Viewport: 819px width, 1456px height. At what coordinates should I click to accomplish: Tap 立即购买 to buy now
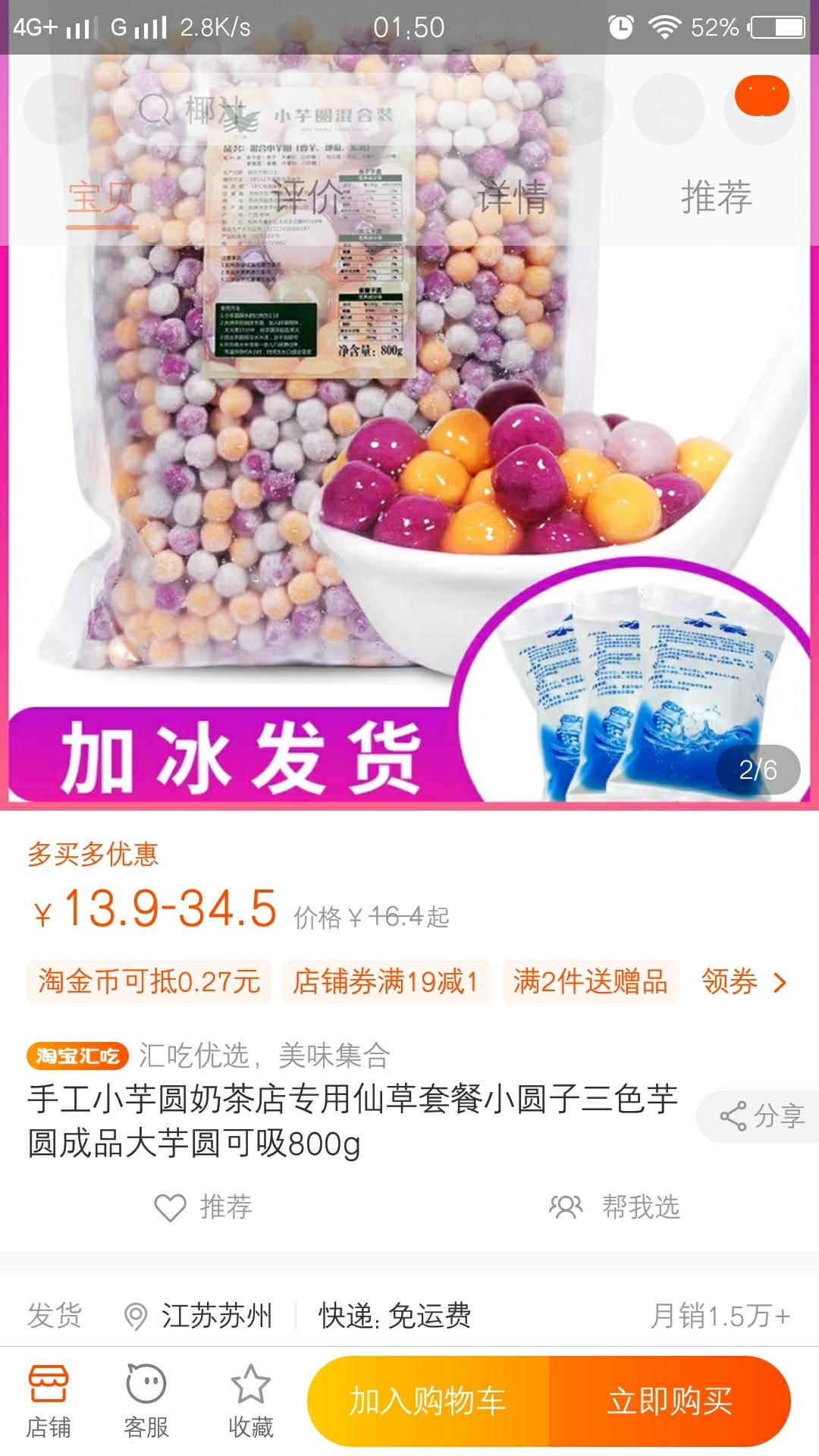click(673, 1401)
